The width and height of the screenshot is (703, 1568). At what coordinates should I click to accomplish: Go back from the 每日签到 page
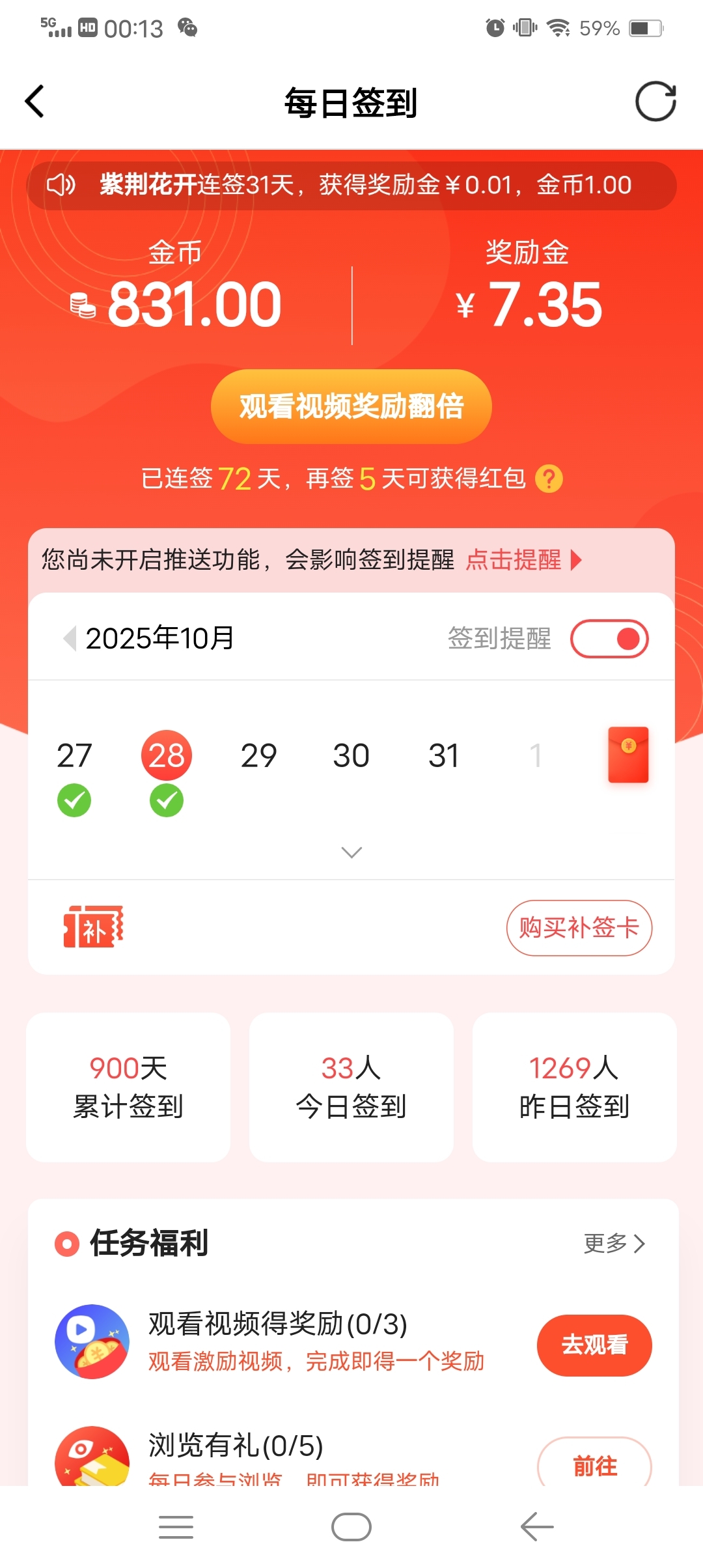tap(35, 102)
